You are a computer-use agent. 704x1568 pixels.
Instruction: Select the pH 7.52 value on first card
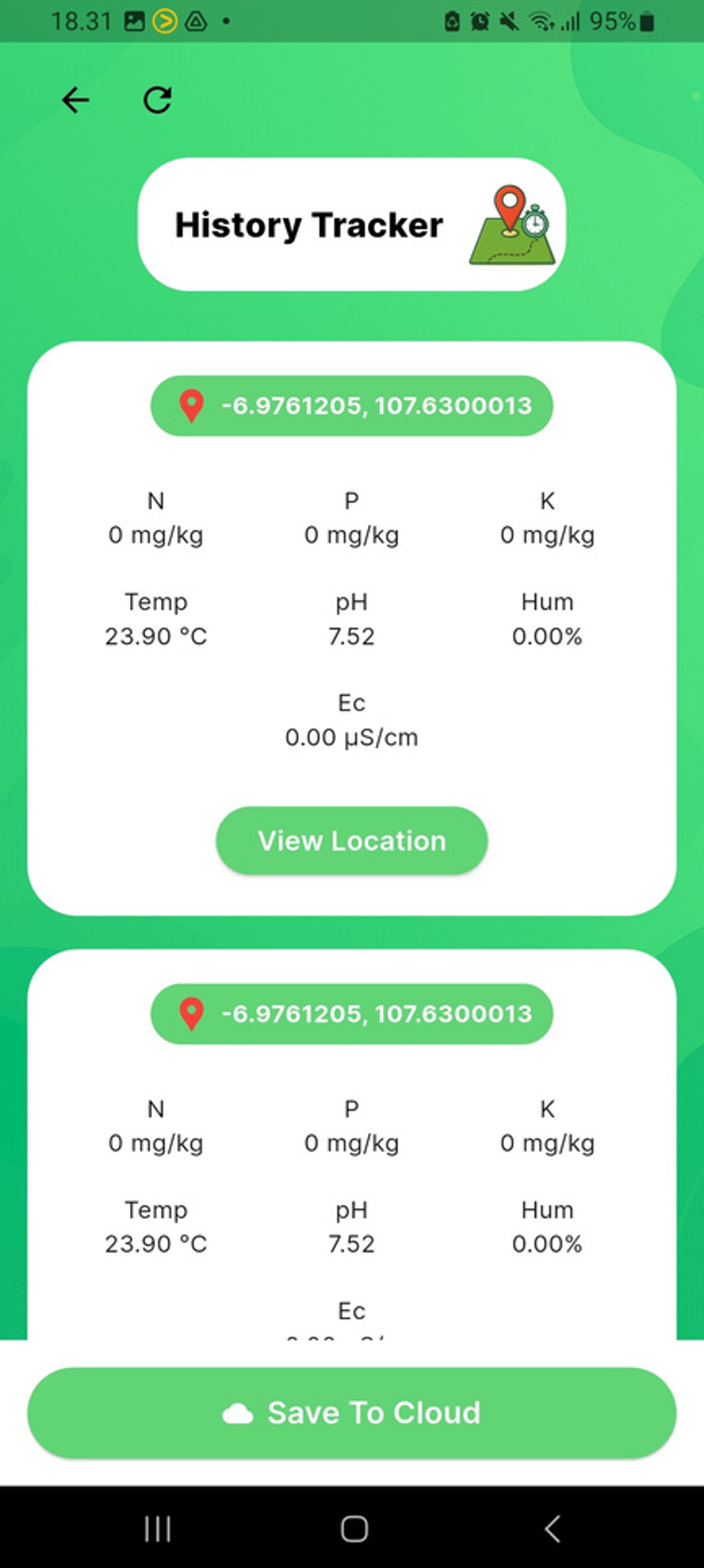tap(351, 636)
